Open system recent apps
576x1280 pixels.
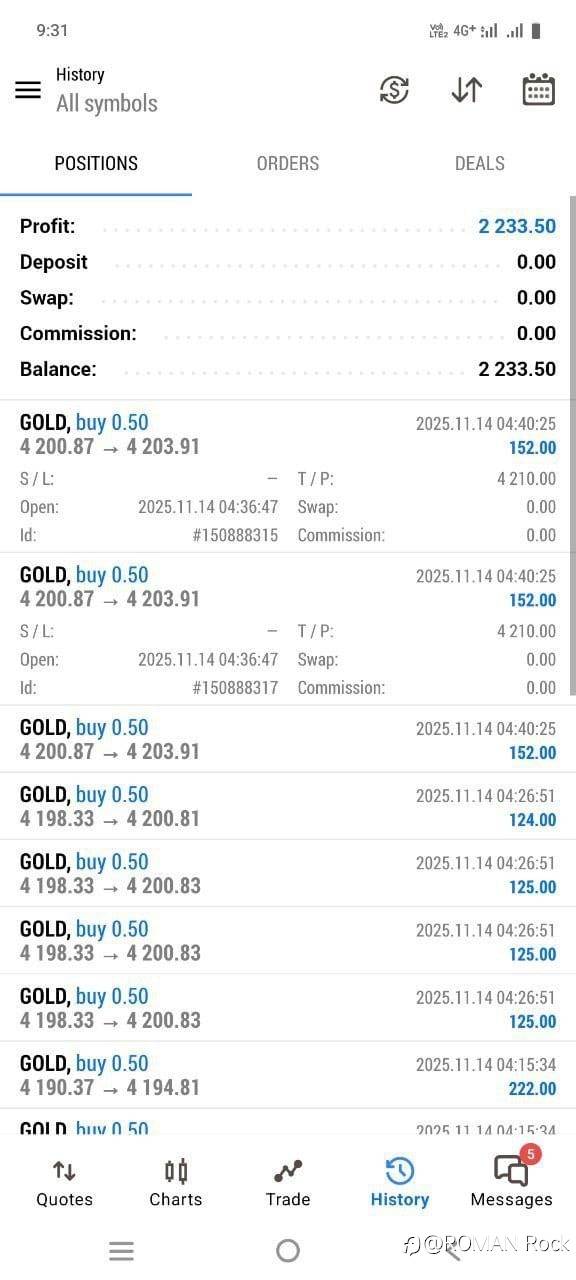click(x=121, y=1250)
